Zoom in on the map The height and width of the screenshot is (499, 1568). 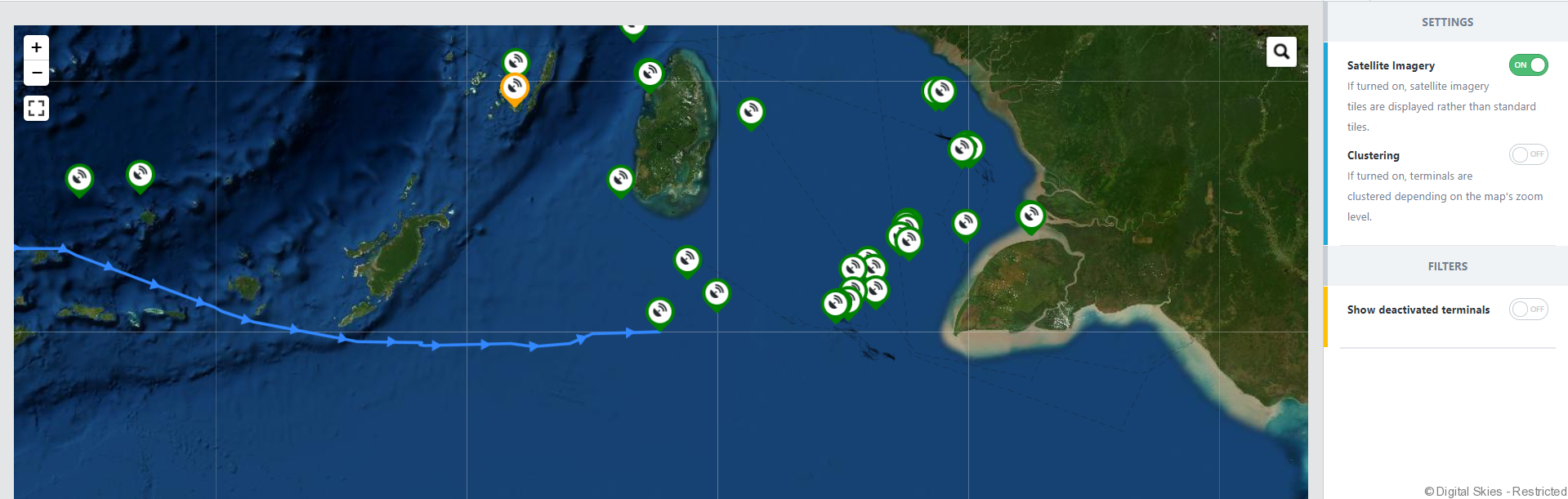click(36, 48)
